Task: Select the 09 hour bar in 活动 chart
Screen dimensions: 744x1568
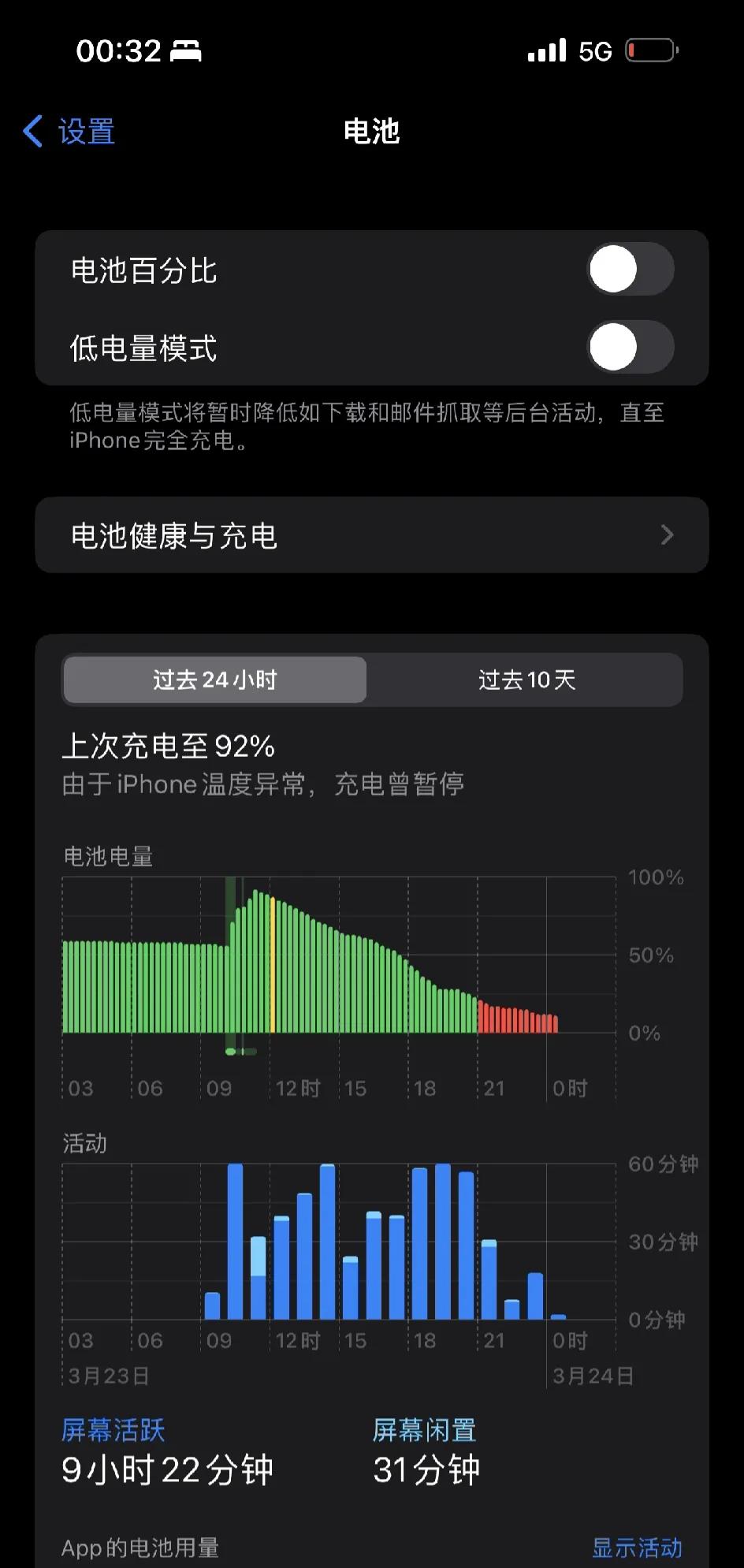Action: click(x=212, y=1305)
